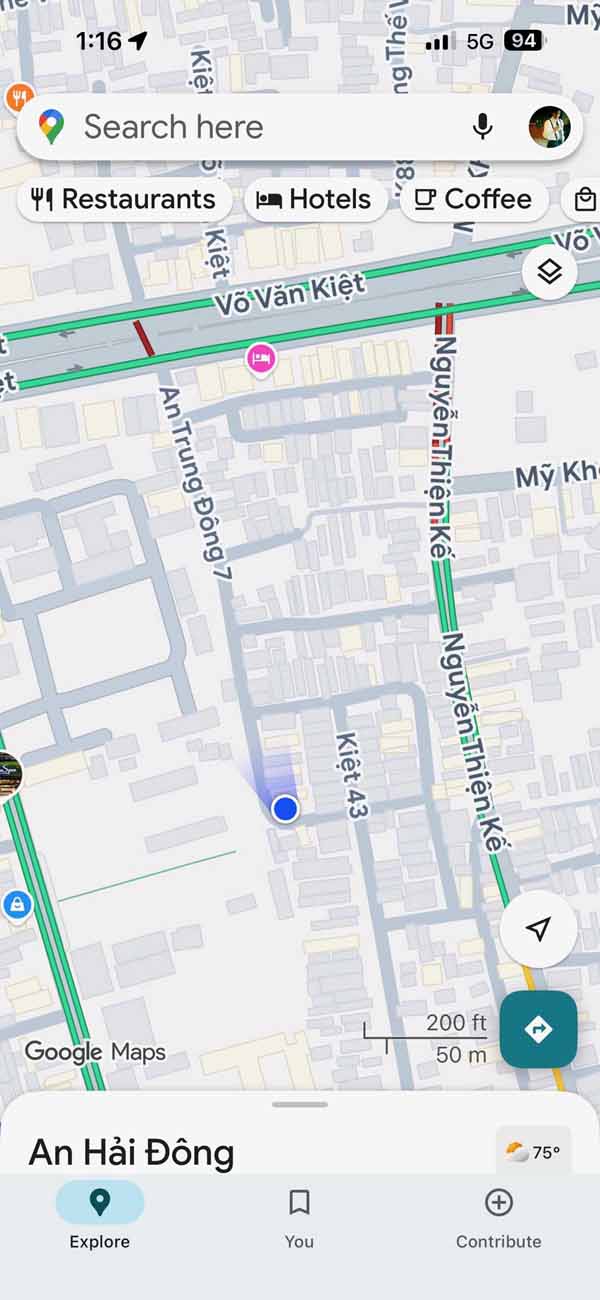Viewport: 600px width, 1300px height.
Task: Switch to the Contribute tab
Action: click(498, 1218)
